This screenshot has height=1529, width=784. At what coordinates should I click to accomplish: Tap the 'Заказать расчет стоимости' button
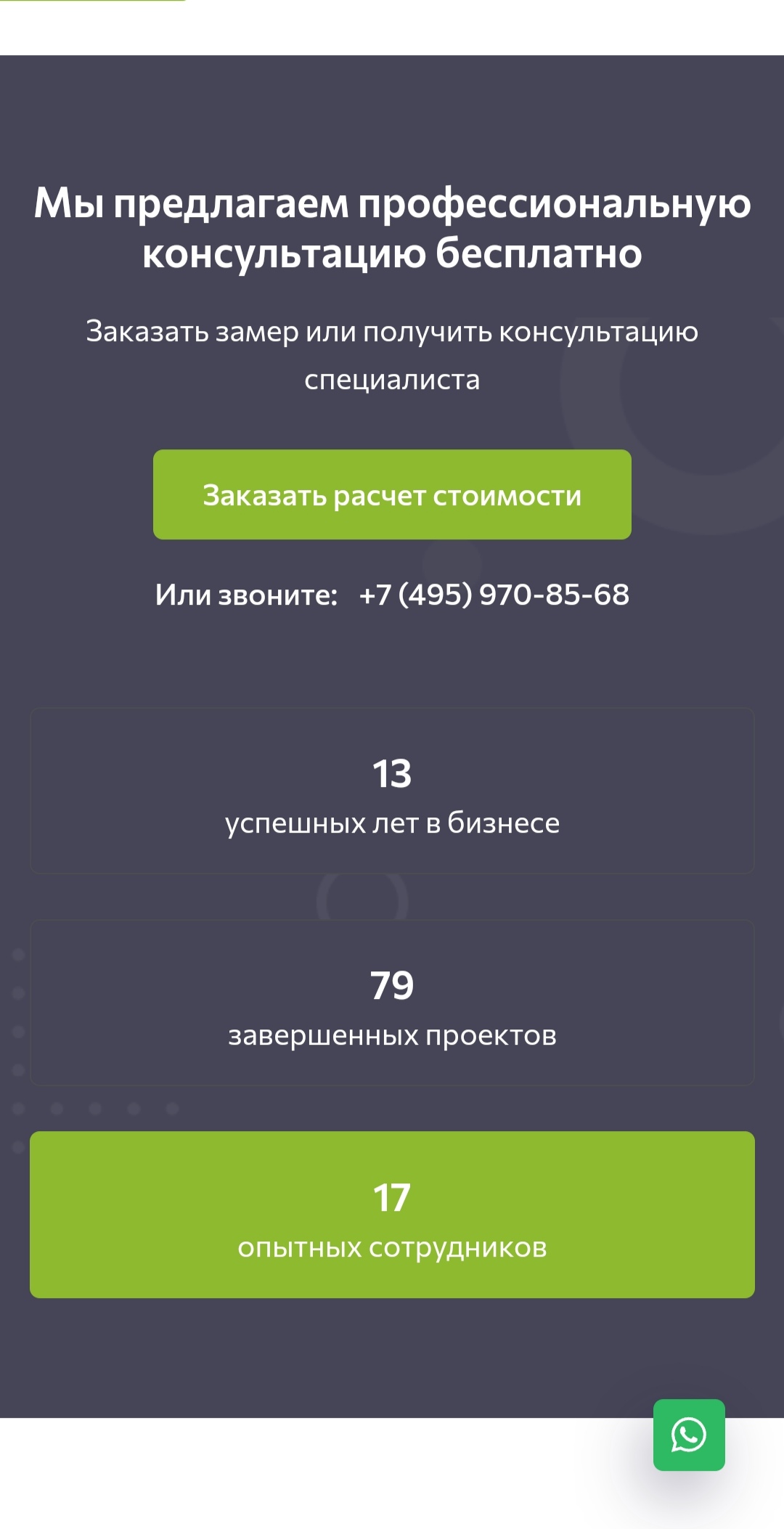[392, 494]
